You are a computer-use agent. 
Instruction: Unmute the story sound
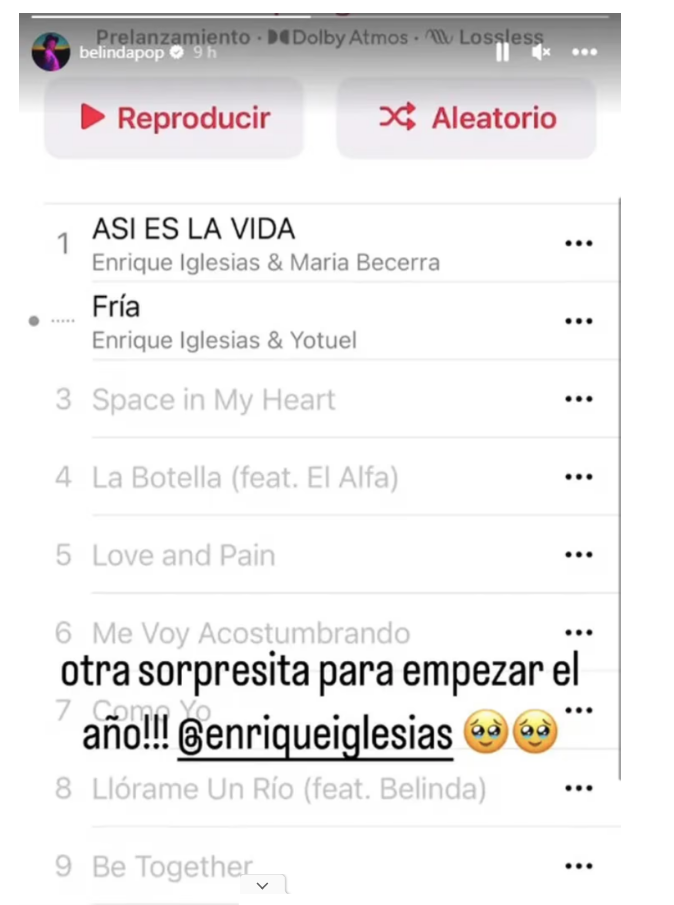tap(542, 52)
